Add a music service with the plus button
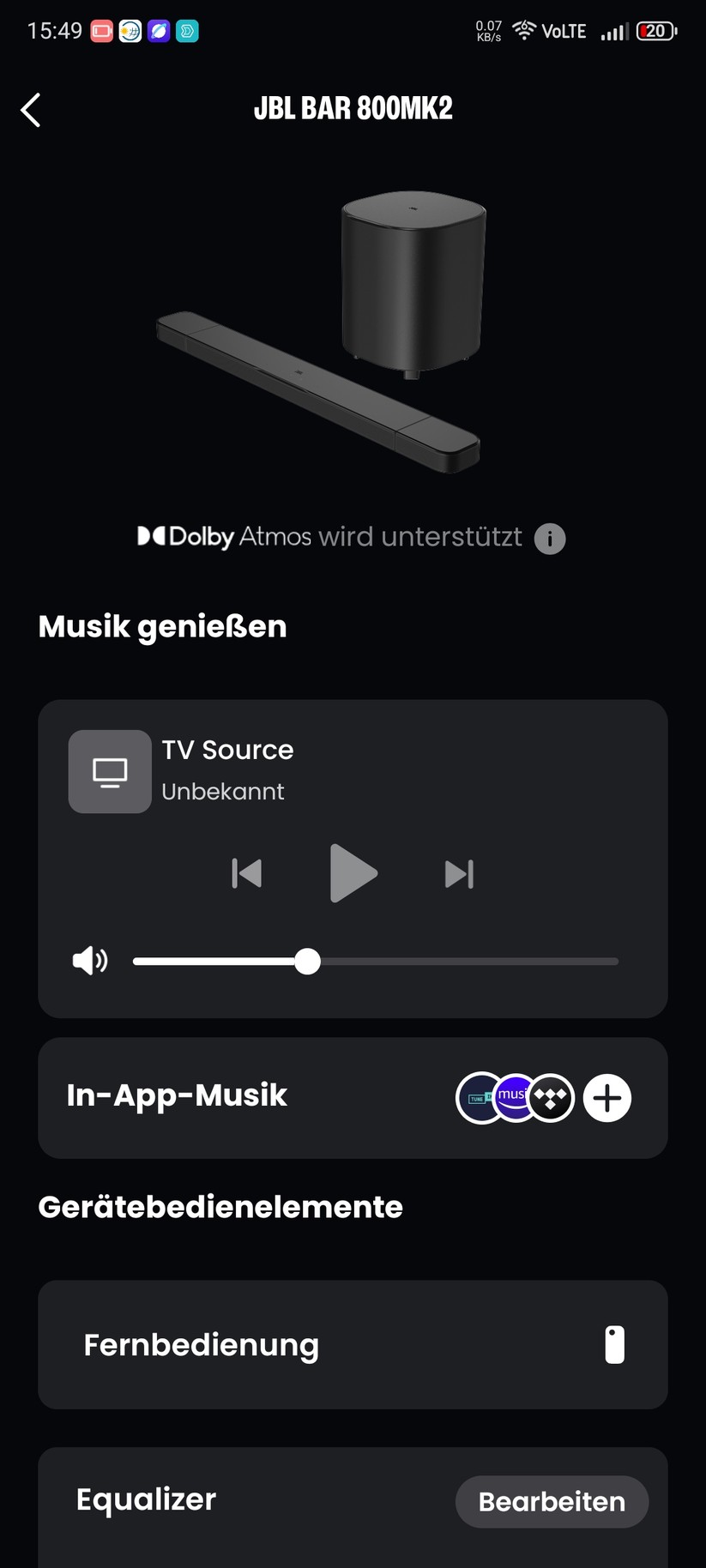 pos(607,1098)
